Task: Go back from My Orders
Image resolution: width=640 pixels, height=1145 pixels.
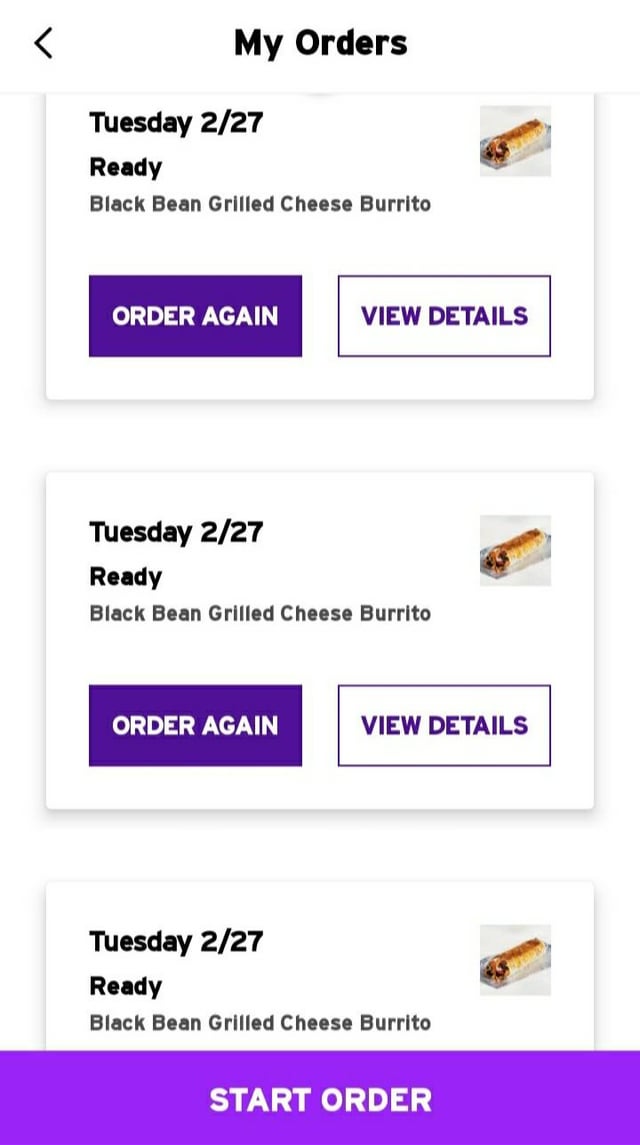Action: pyautogui.click(x=43, y=43)
